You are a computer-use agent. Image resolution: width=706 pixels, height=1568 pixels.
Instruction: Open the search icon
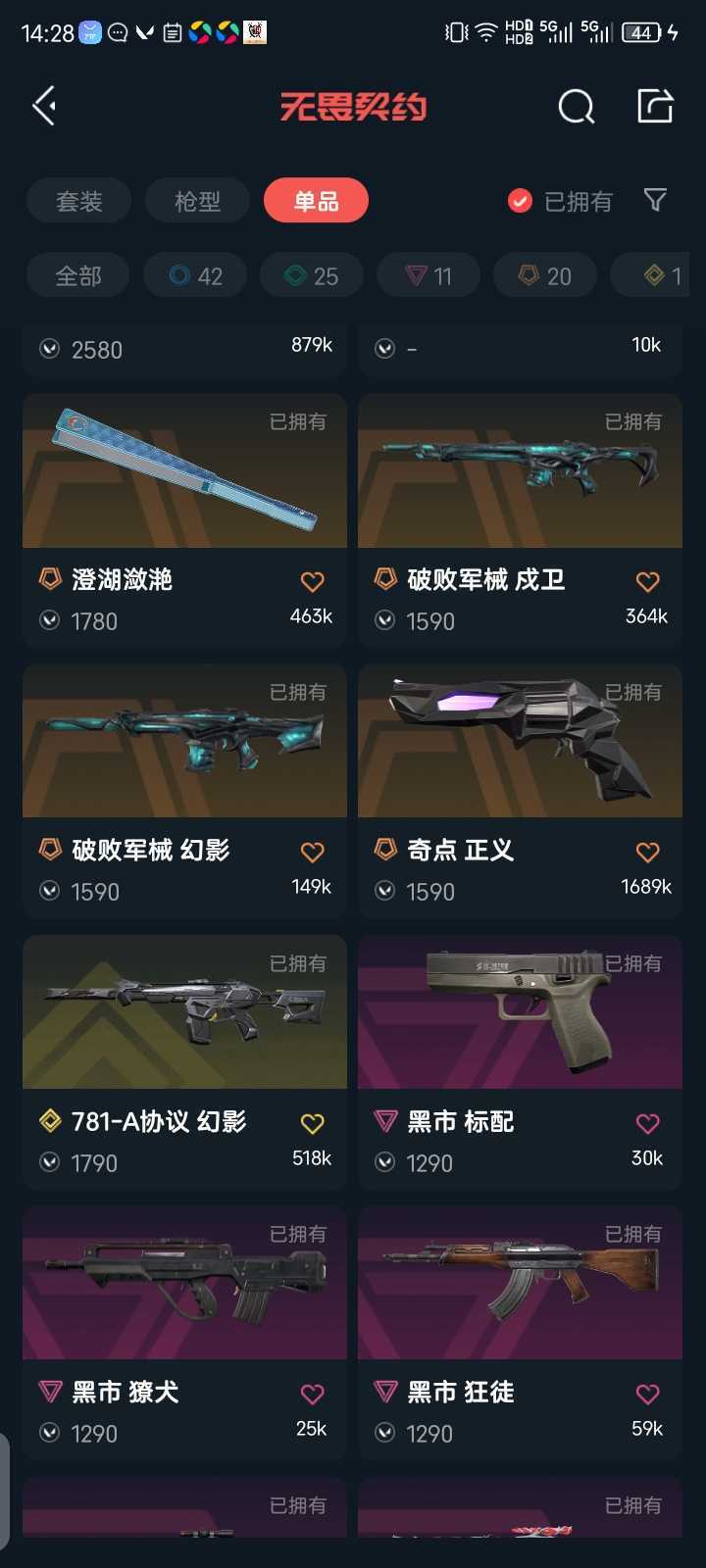click(577, 106)
